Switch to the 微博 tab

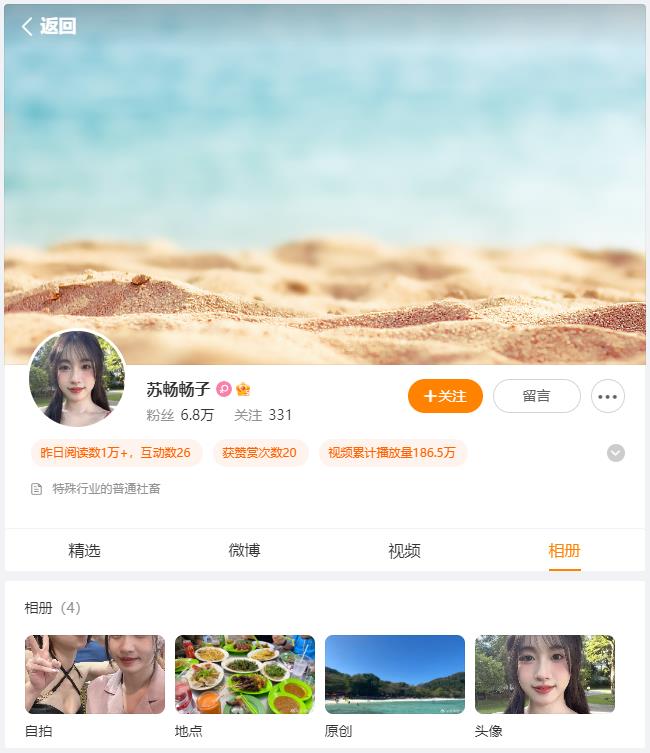tap(244, 550)
